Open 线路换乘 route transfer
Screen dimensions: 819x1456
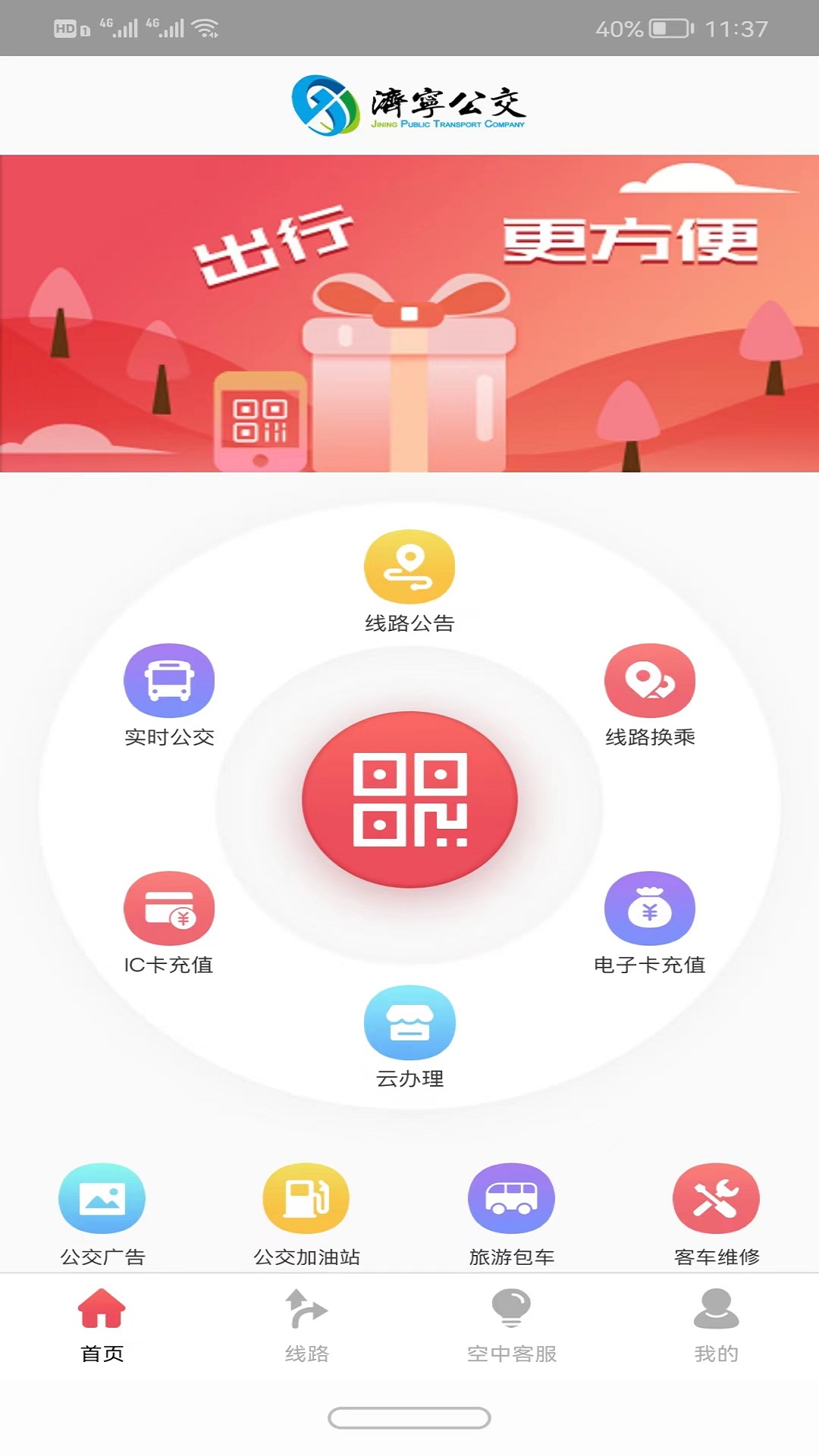tap(650, 681)
